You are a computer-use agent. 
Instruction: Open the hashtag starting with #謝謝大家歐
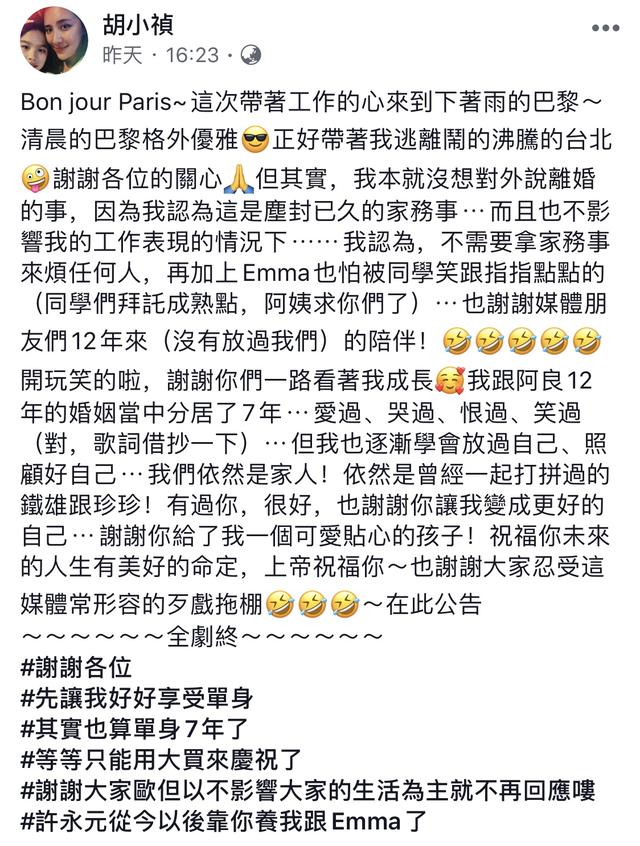click(308, 791)
